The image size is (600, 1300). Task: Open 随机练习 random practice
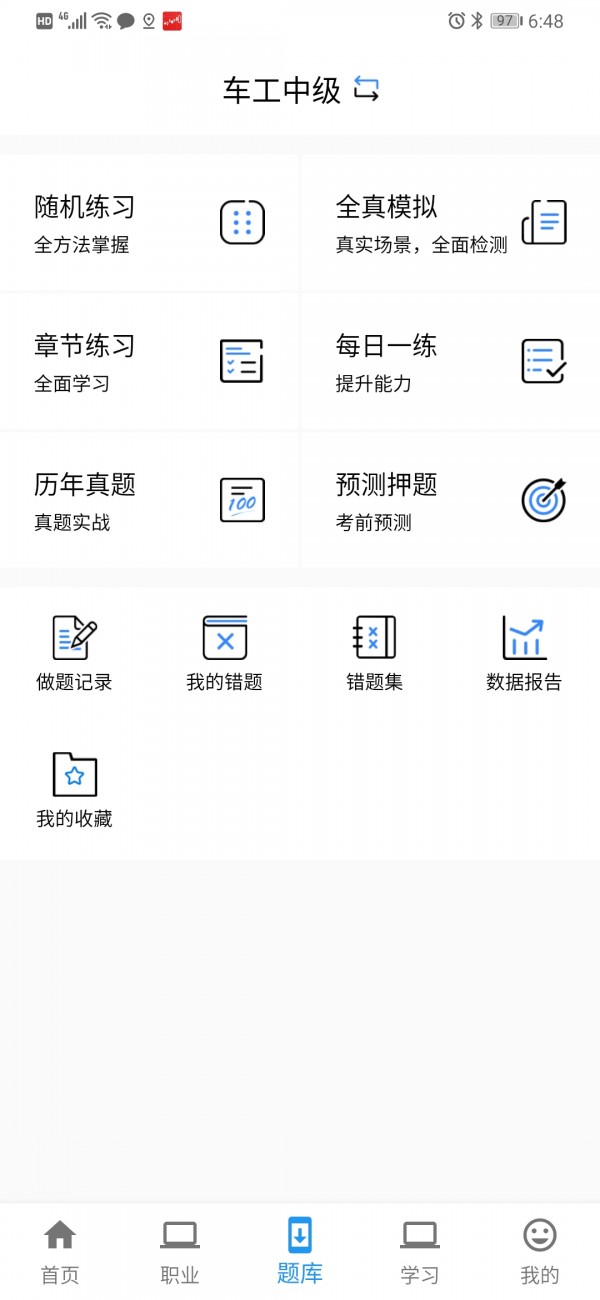click(149, 223)
